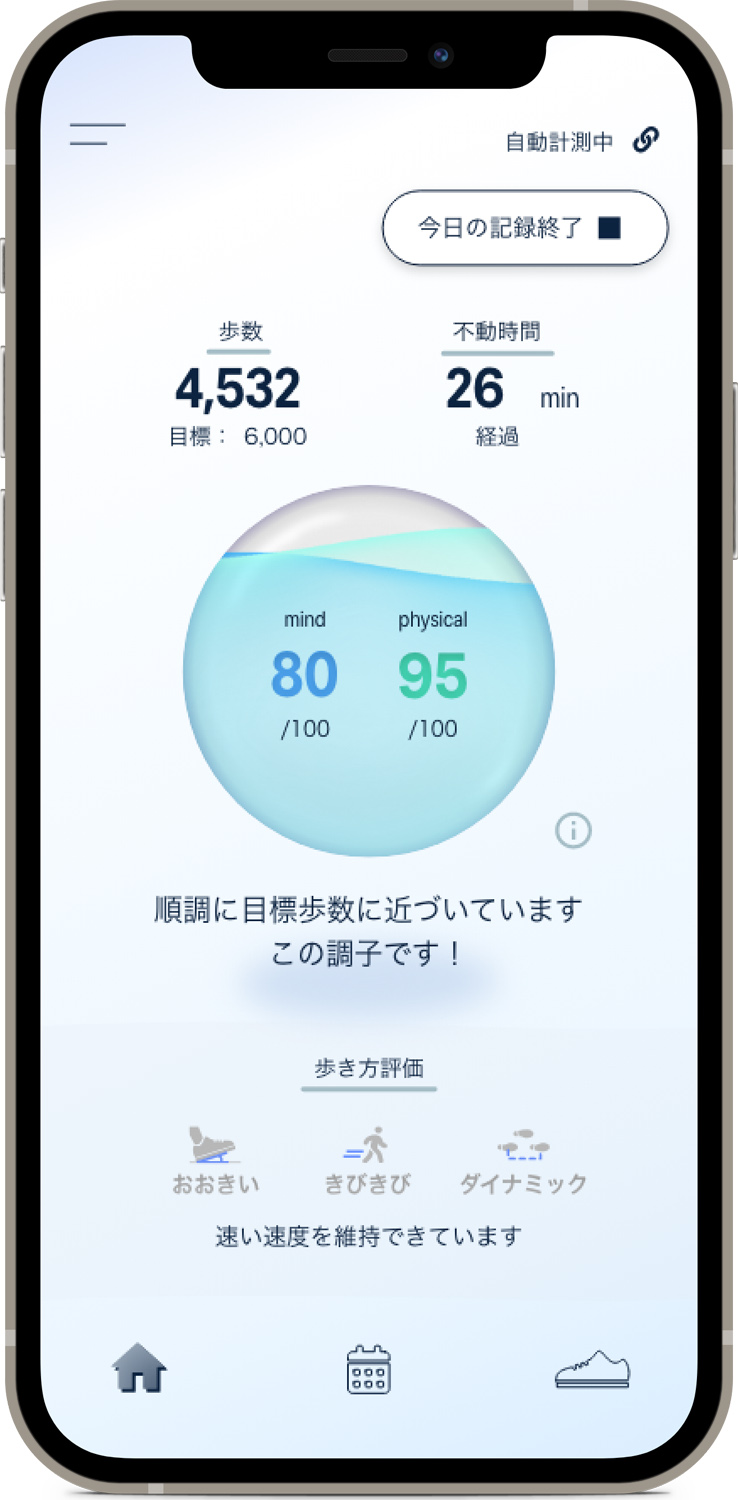End today's recording with 今日の記録終了
Viewport: 738px width, 1500px height.
tap(524, 228)
